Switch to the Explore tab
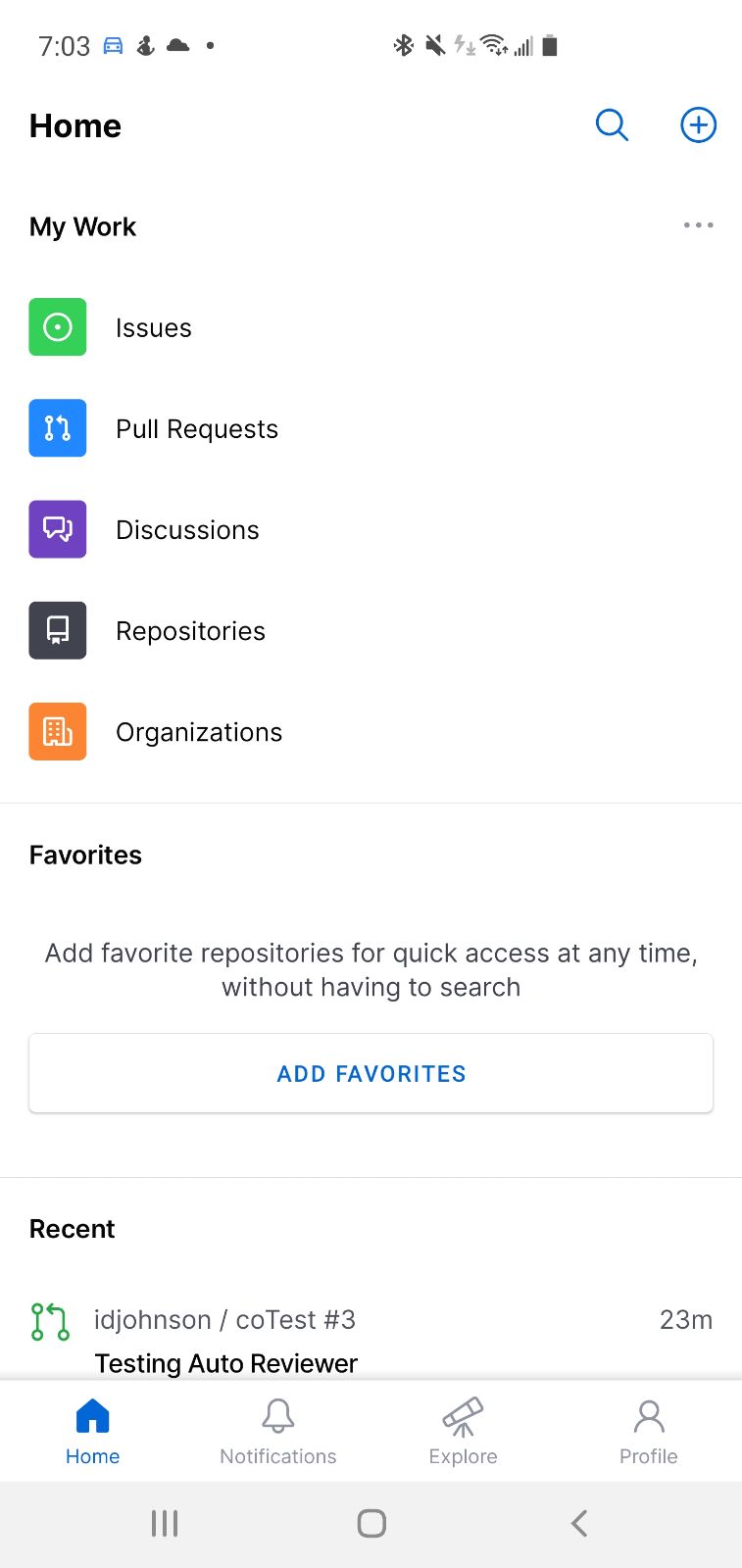This screenshot has height=1568, width=742. 463,1432
